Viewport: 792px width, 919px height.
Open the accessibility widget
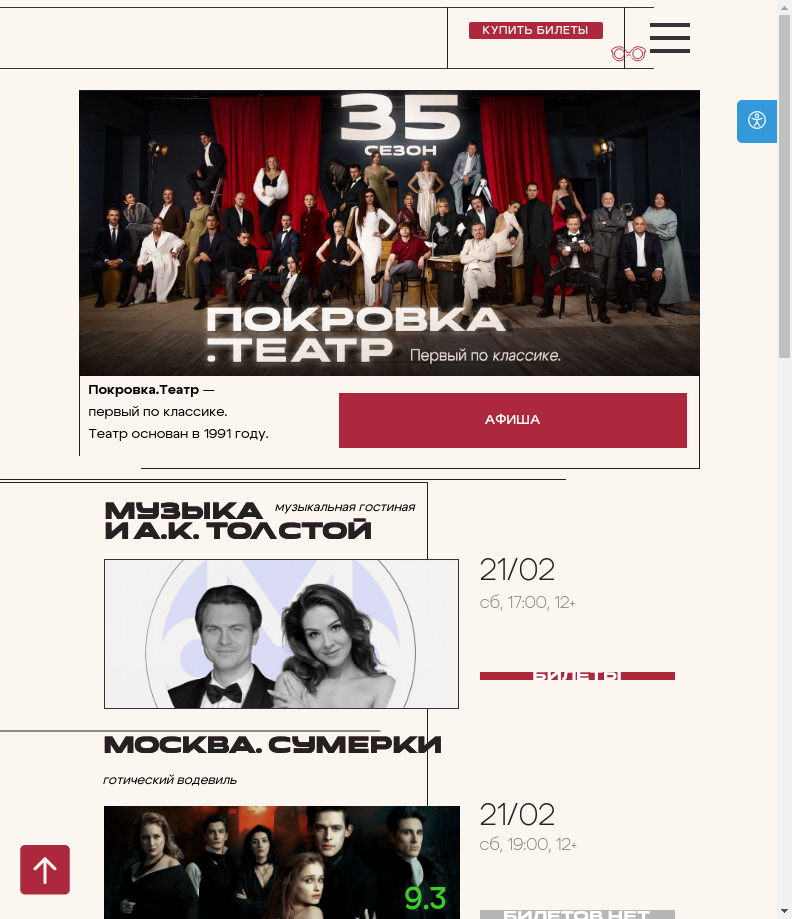tap(757, 121)
